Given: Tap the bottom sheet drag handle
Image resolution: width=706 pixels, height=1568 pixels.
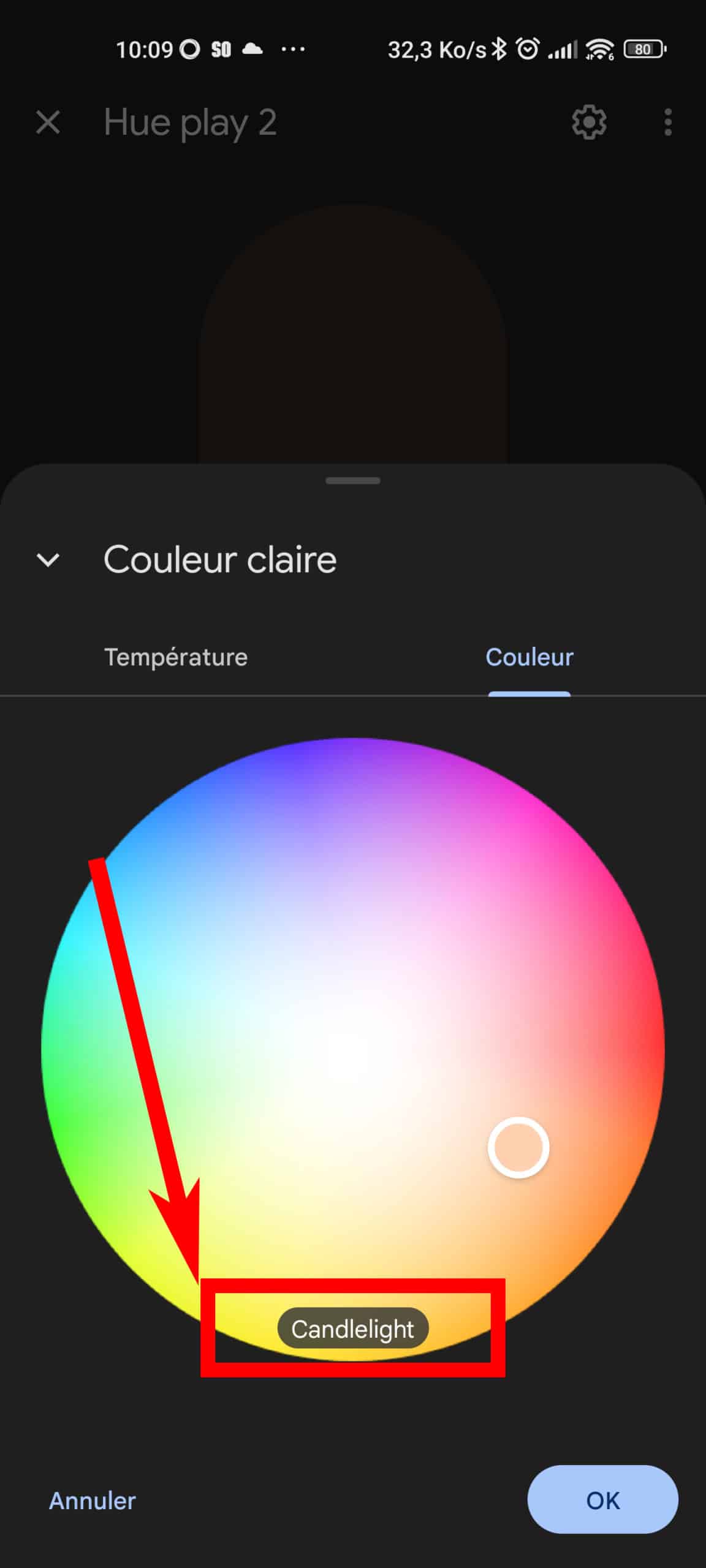Looking at the screenshot, I should click(353, 481).
